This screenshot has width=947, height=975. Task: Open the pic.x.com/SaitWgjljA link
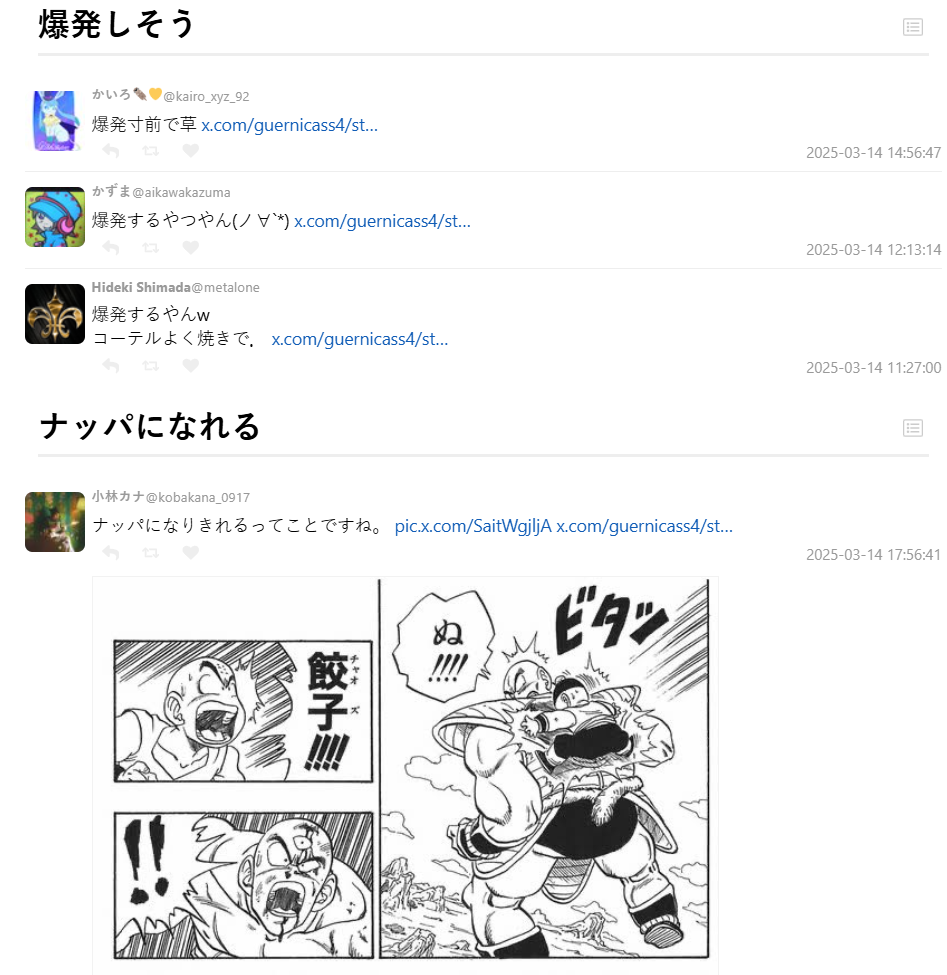point(473,526)
